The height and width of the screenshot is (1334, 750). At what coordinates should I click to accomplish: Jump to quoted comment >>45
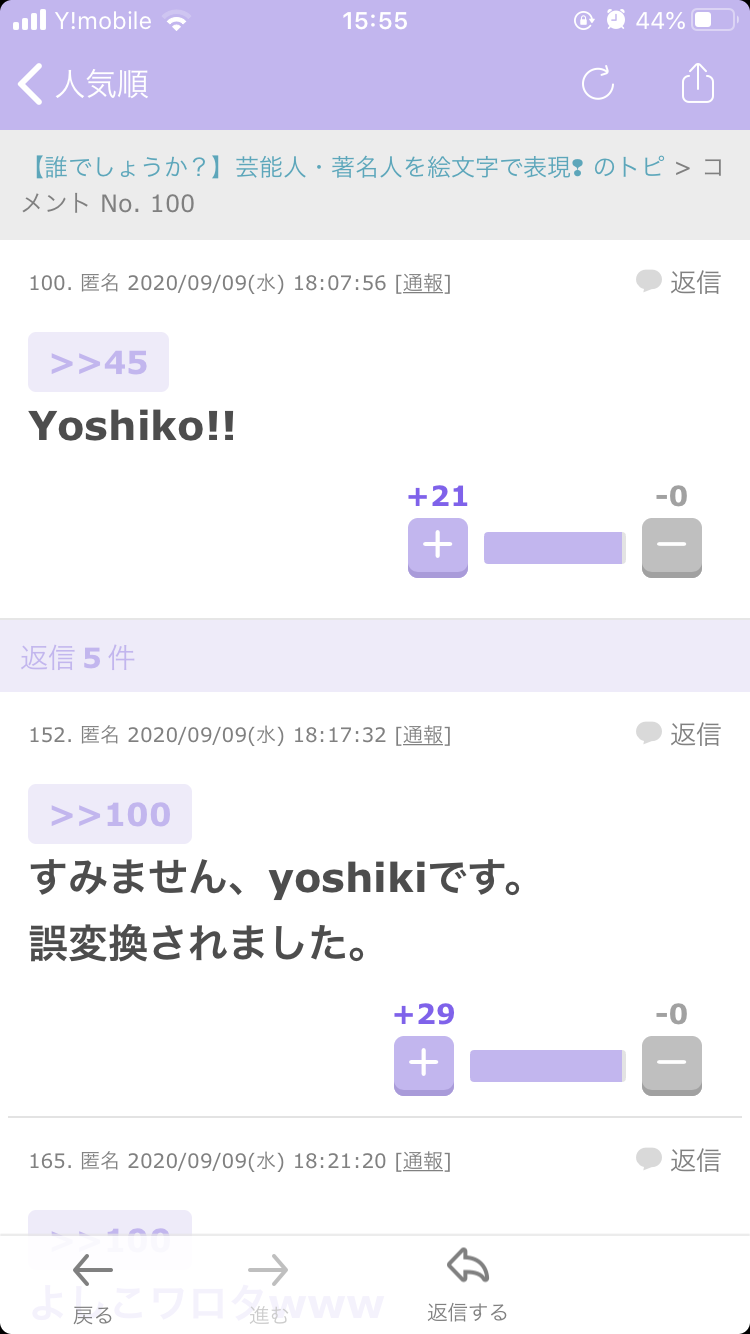click(98, 362)
